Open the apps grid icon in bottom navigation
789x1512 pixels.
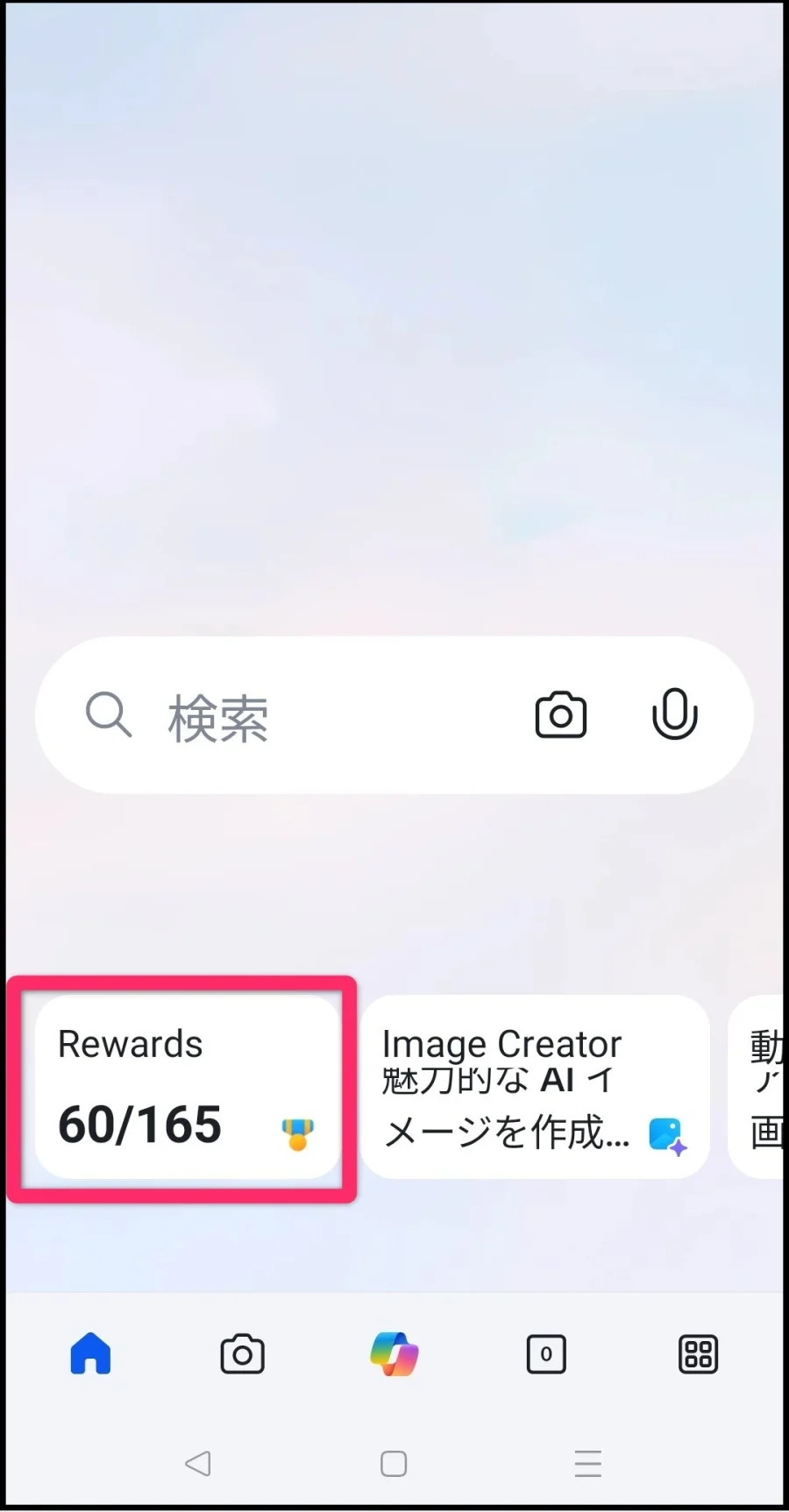tap(697, 1354)
